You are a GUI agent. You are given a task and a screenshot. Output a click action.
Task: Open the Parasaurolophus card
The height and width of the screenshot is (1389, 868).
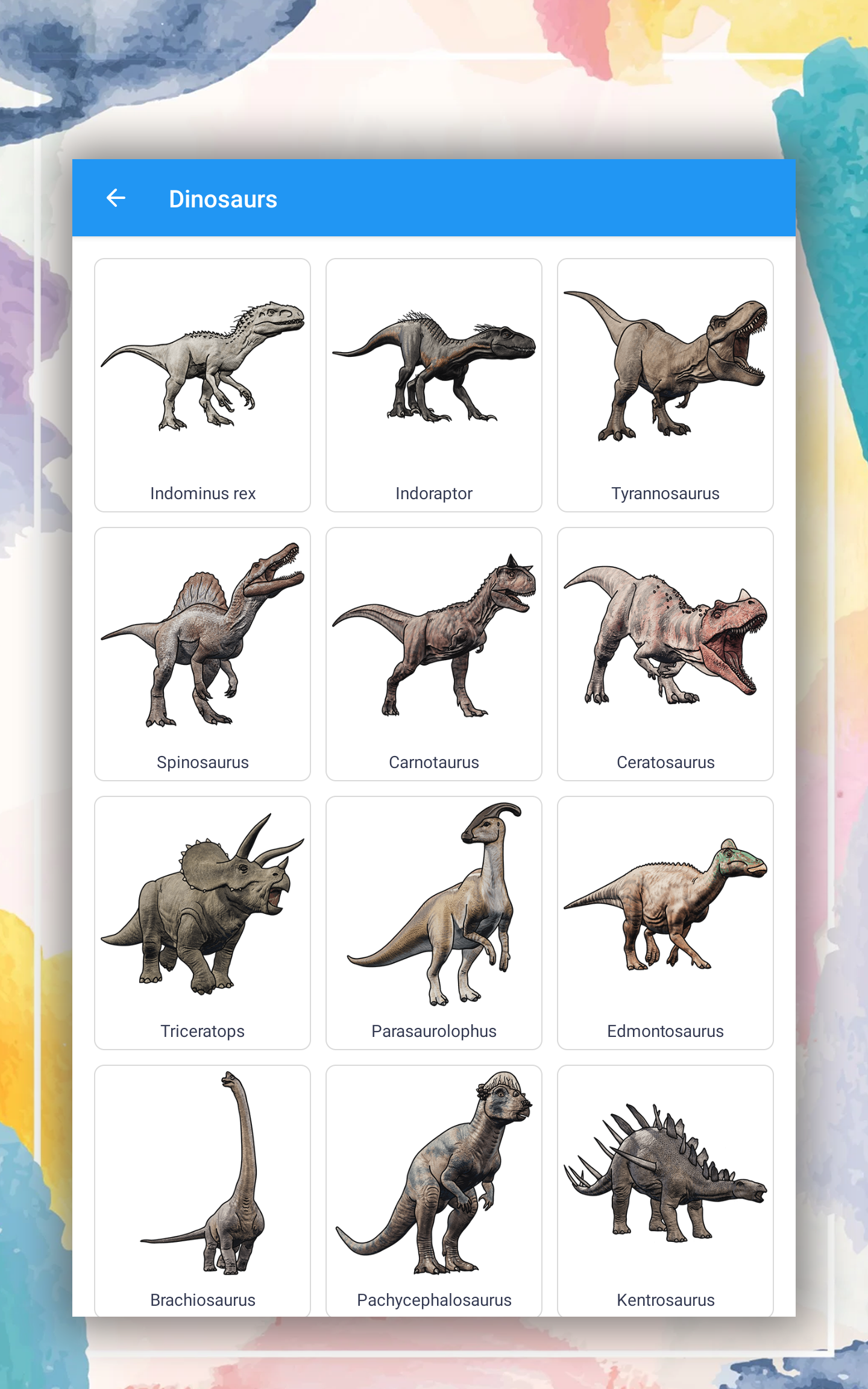pyautogui.click(x=434, y=923)
